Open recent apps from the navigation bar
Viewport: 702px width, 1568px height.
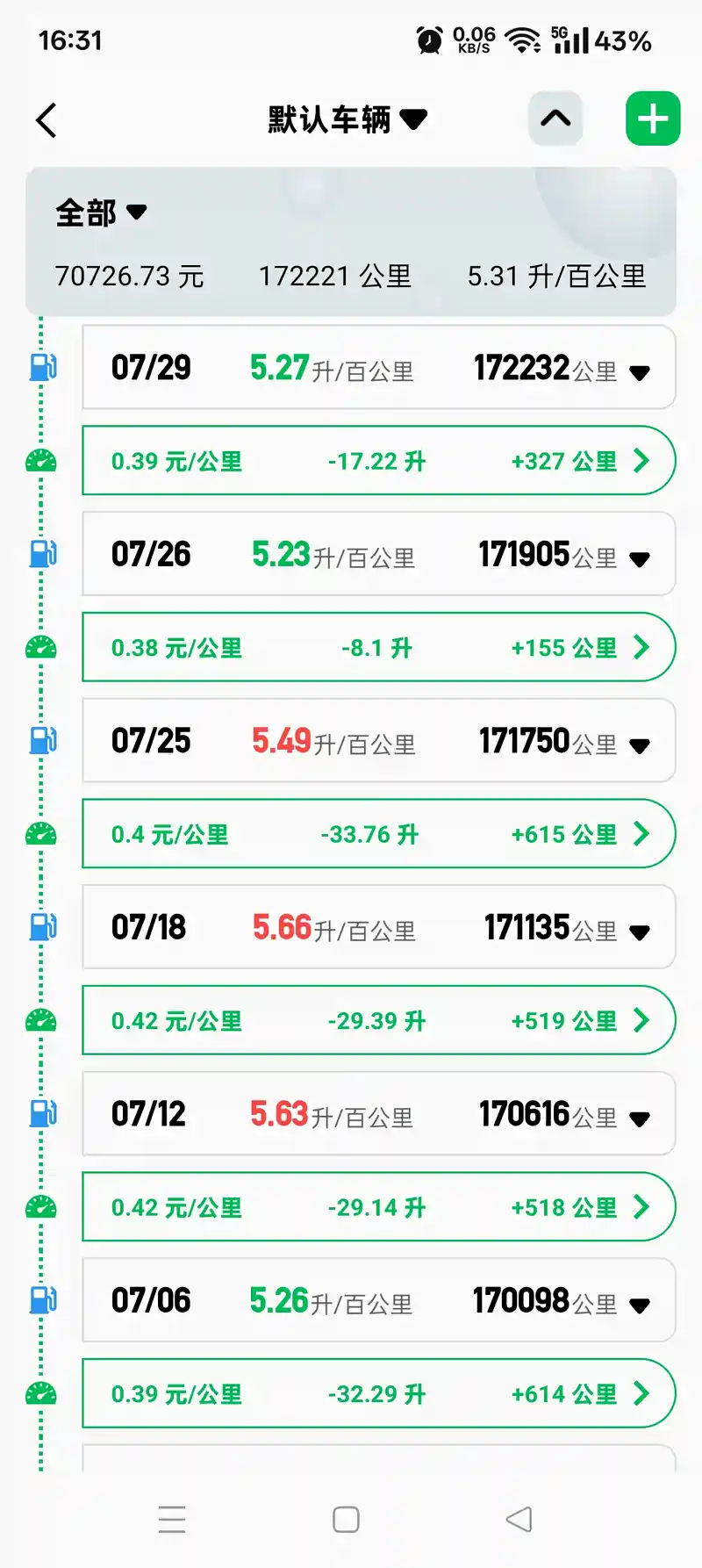pos(172,1520)
